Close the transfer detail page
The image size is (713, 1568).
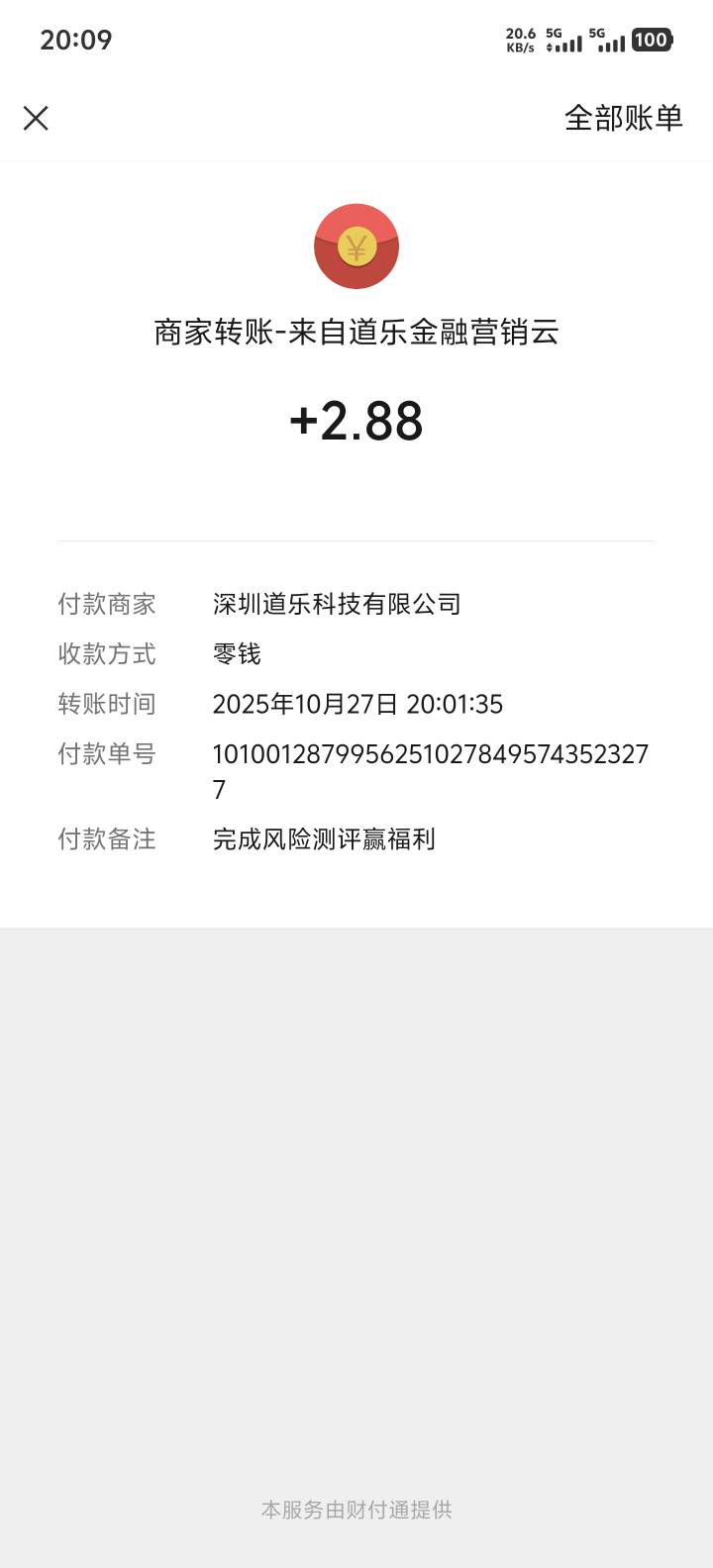coord(36,119)
